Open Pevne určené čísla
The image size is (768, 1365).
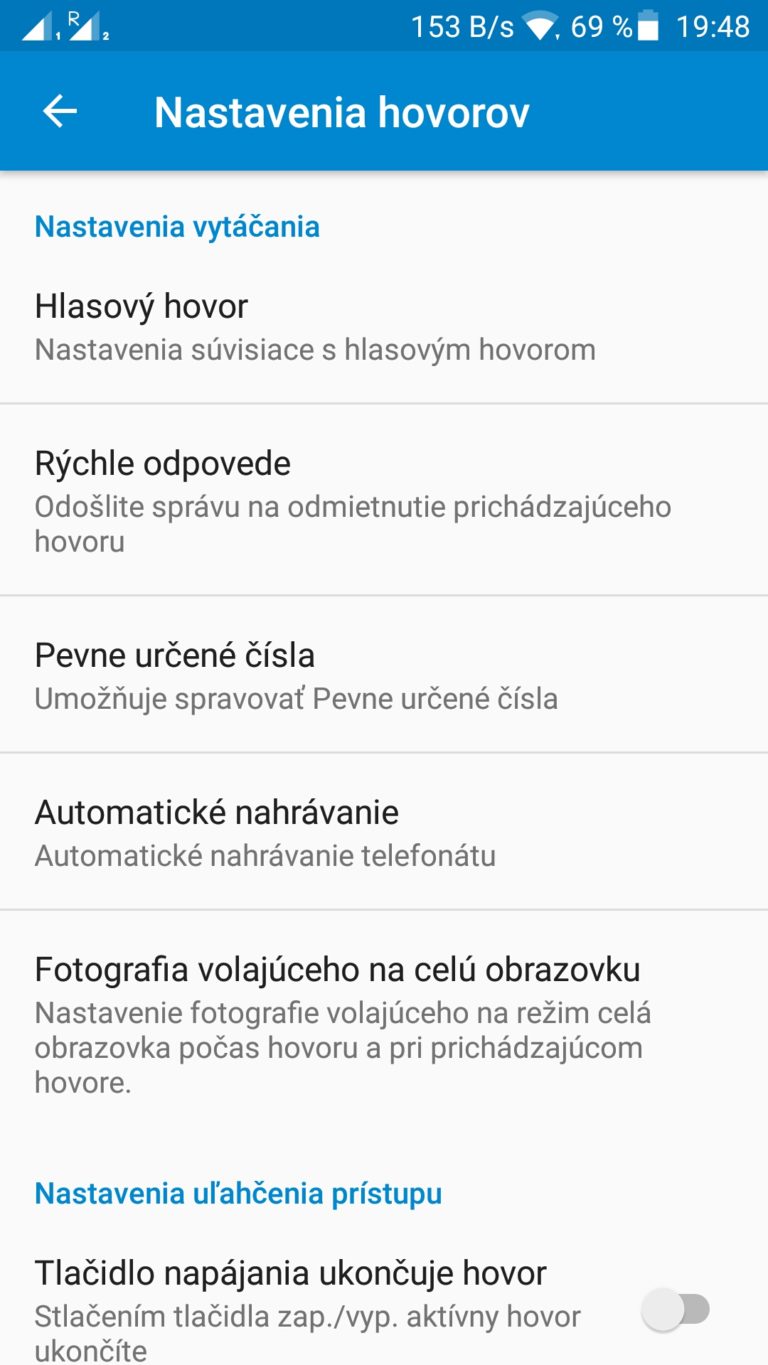[384, 675]
